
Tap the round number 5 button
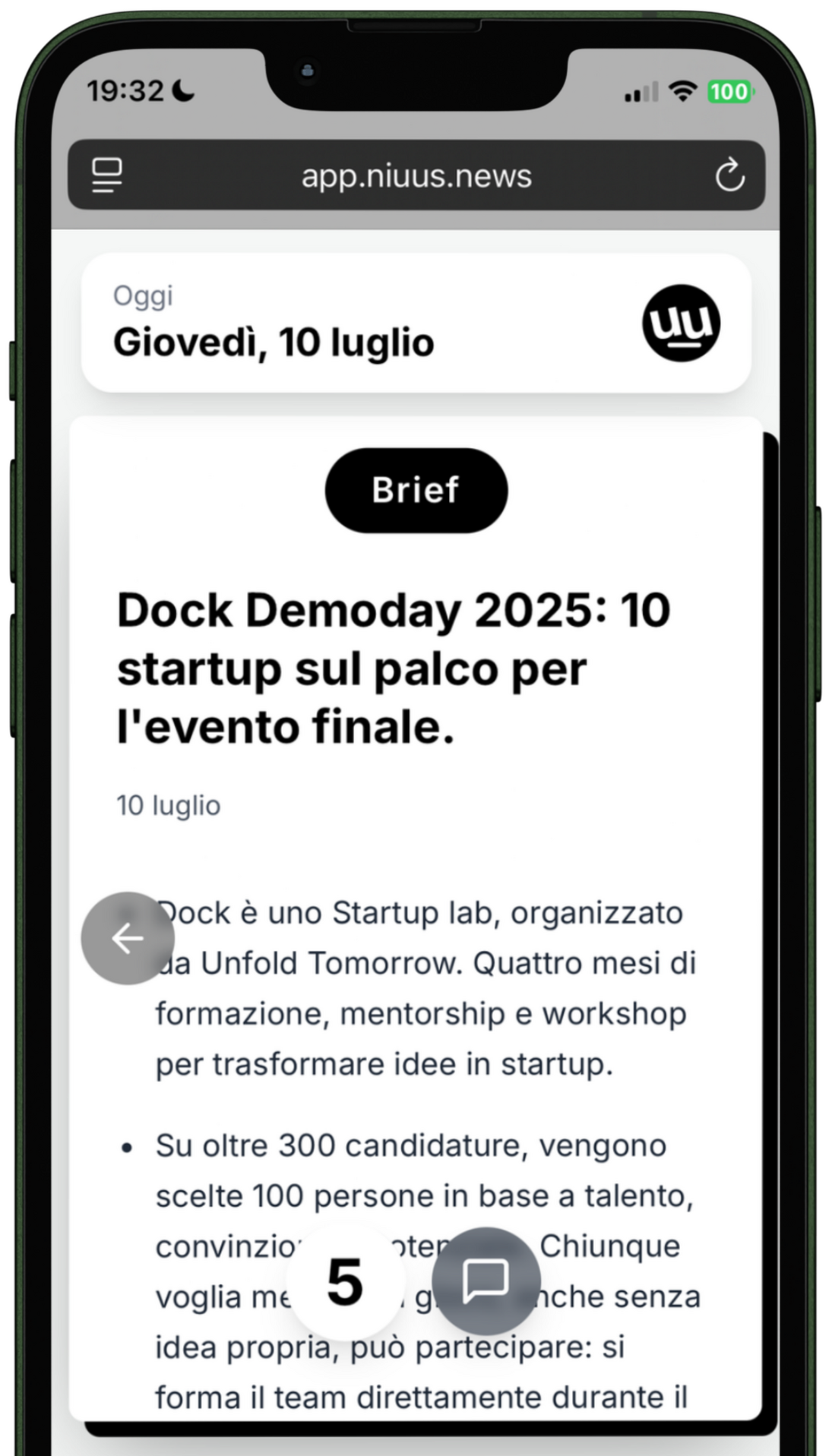point(345,1281)
